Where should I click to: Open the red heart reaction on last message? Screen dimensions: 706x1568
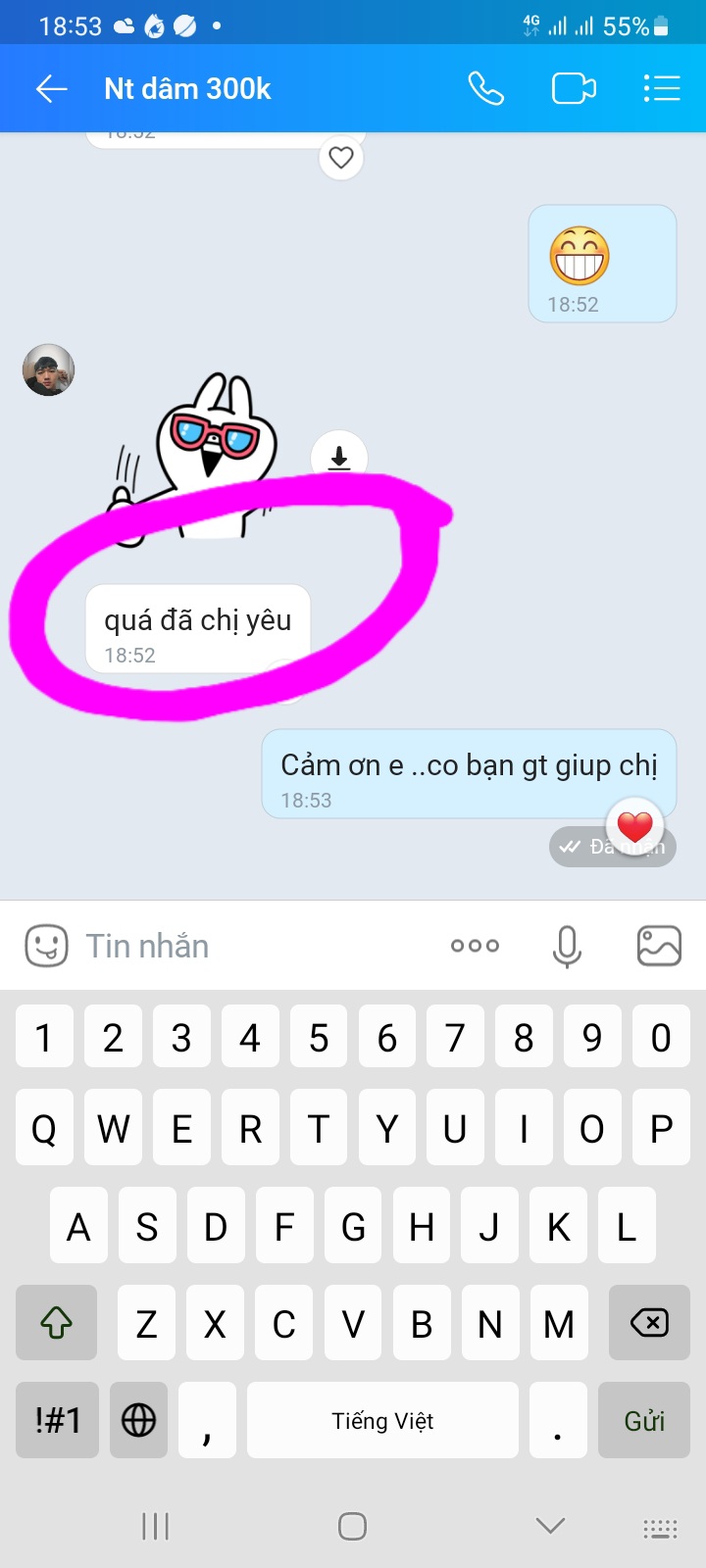(x=635, y=826)
